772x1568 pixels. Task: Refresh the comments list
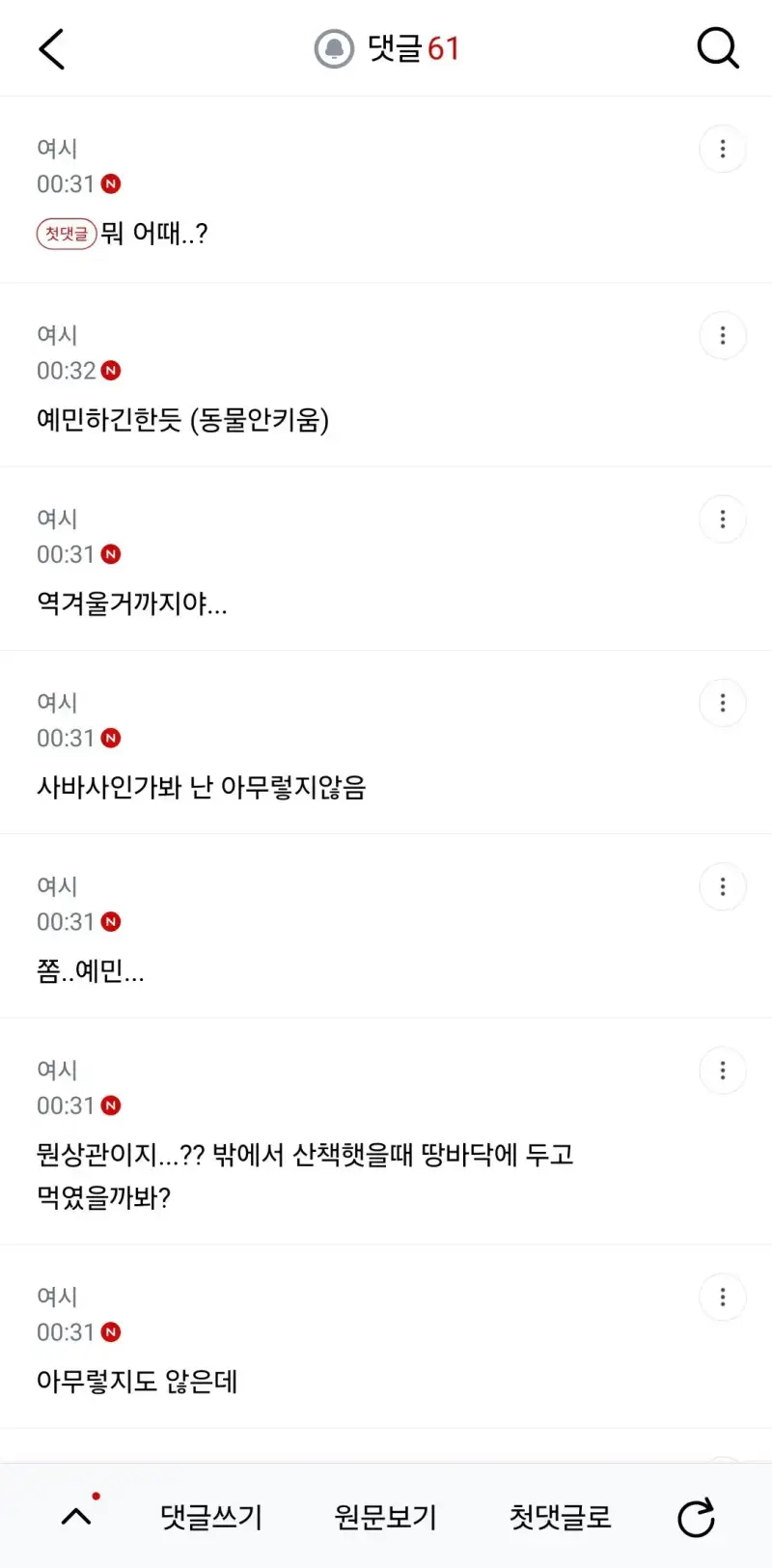pyautogui.click(x=696, y=1517)
